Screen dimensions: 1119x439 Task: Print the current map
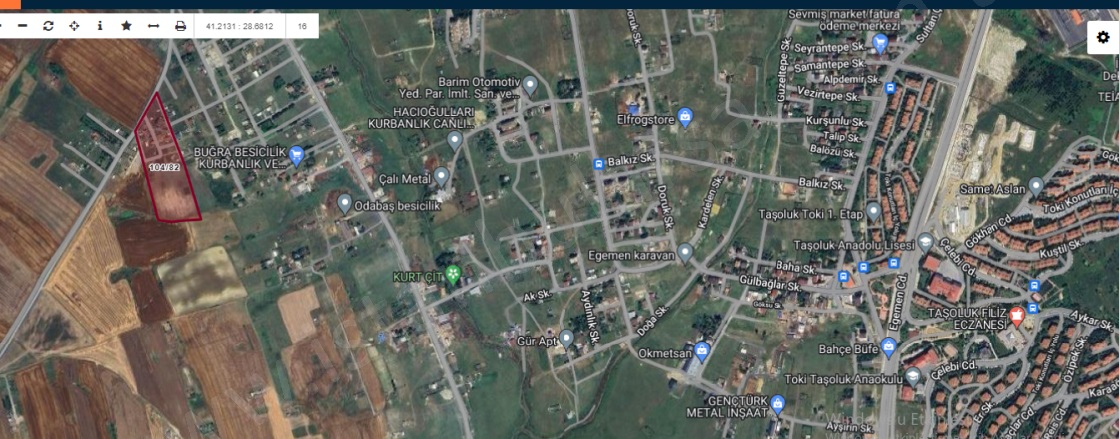180,26
